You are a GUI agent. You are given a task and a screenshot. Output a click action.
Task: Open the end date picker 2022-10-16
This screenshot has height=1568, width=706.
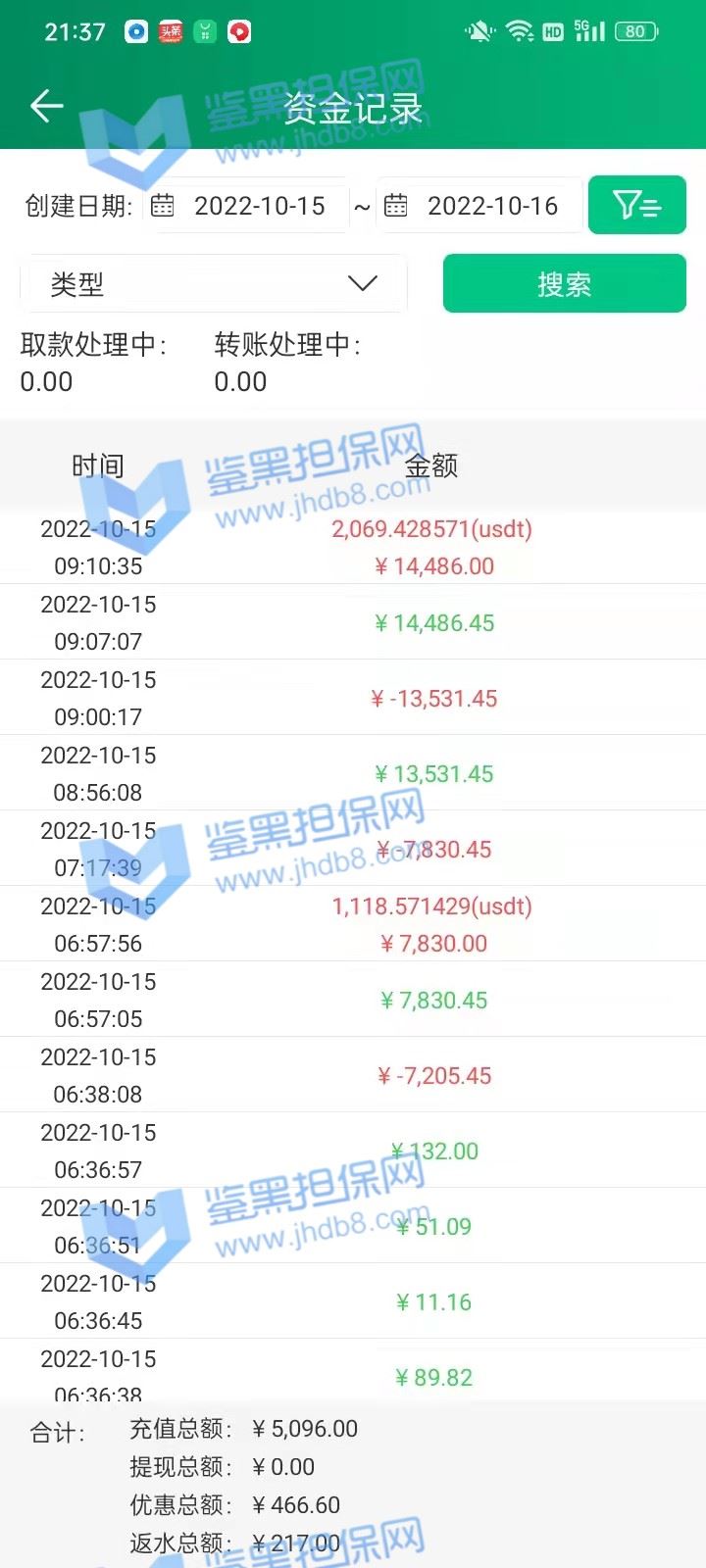point(479,206)
